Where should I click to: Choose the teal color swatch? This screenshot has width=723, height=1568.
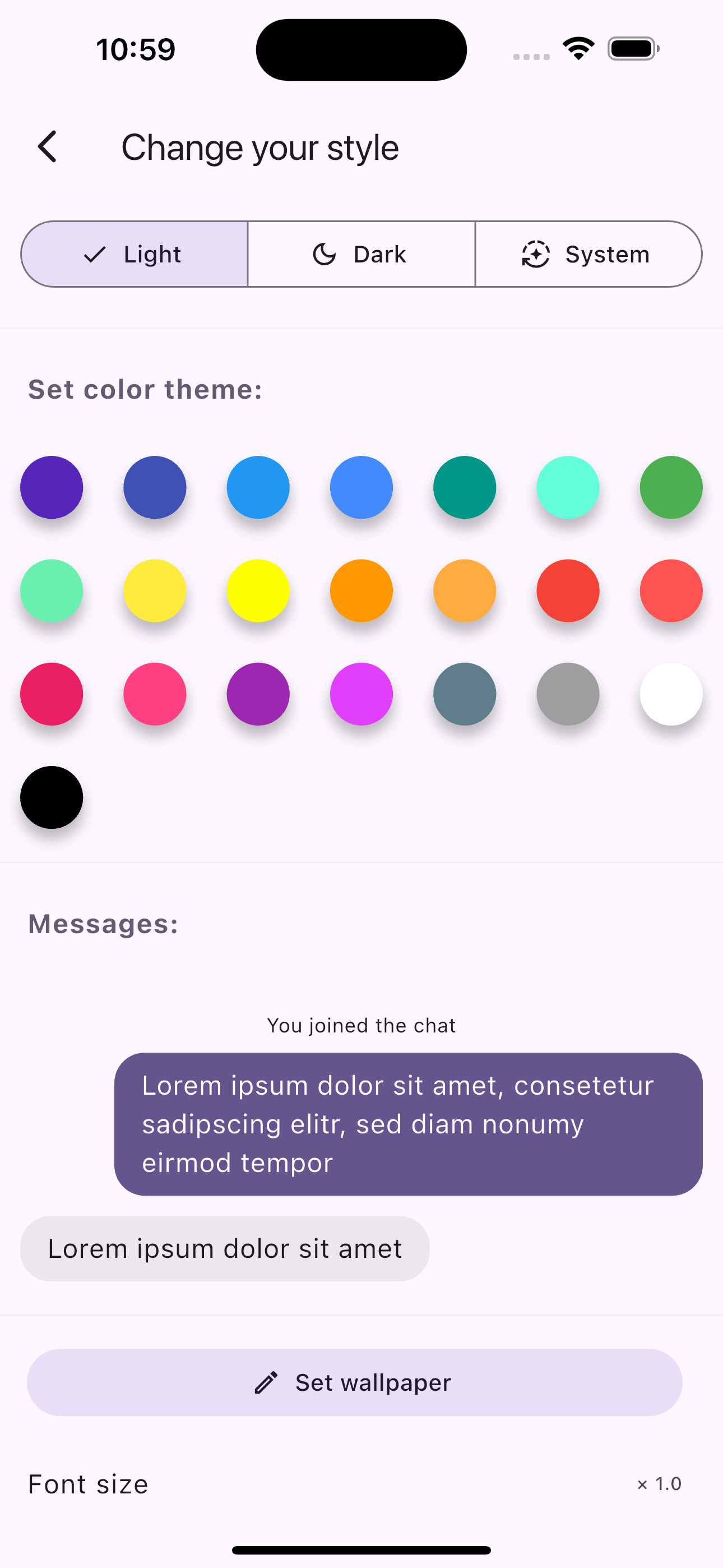[x=465, y=487]
